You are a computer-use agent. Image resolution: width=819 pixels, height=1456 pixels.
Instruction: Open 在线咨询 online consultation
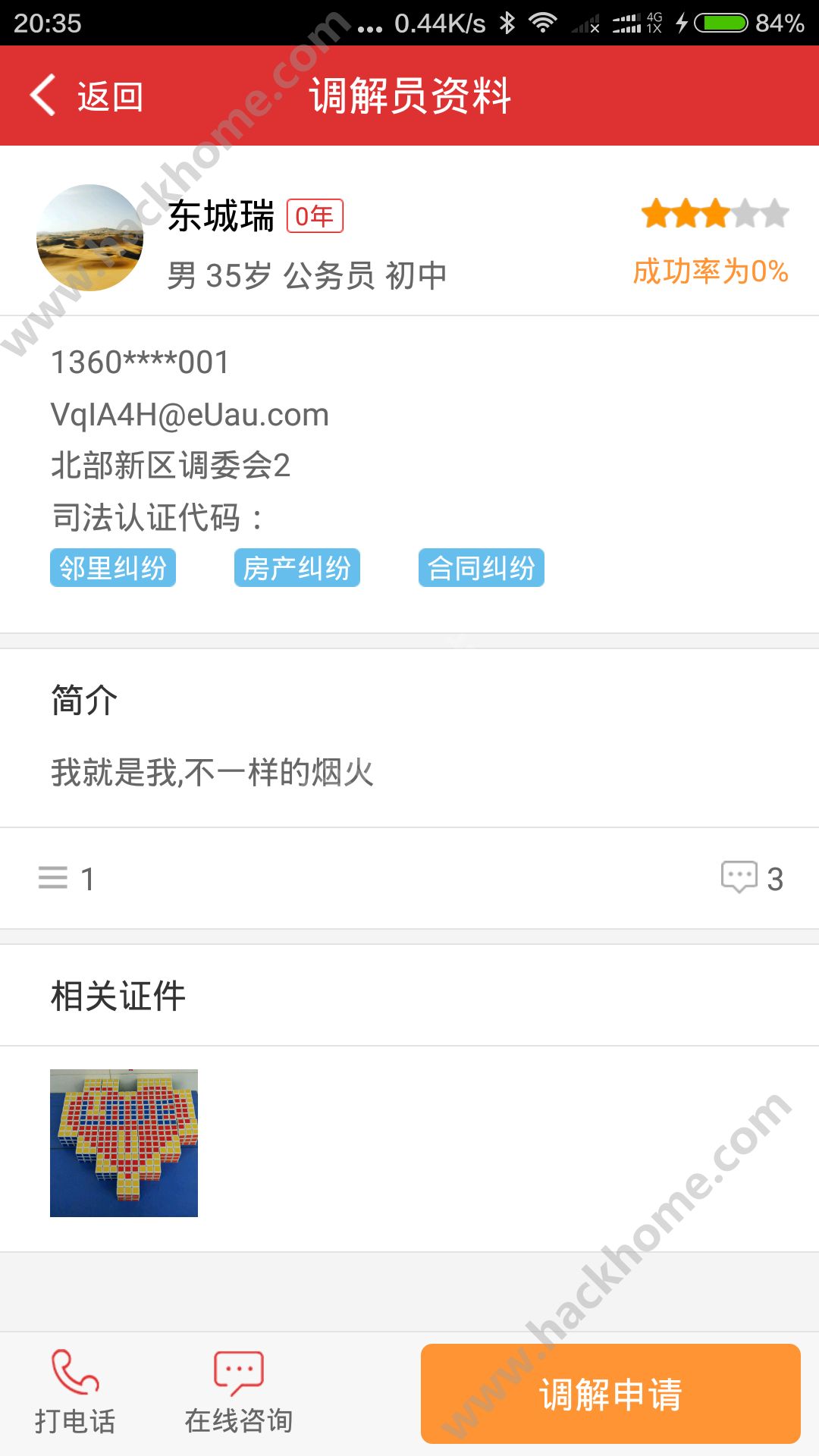[x=239, y=1392]
